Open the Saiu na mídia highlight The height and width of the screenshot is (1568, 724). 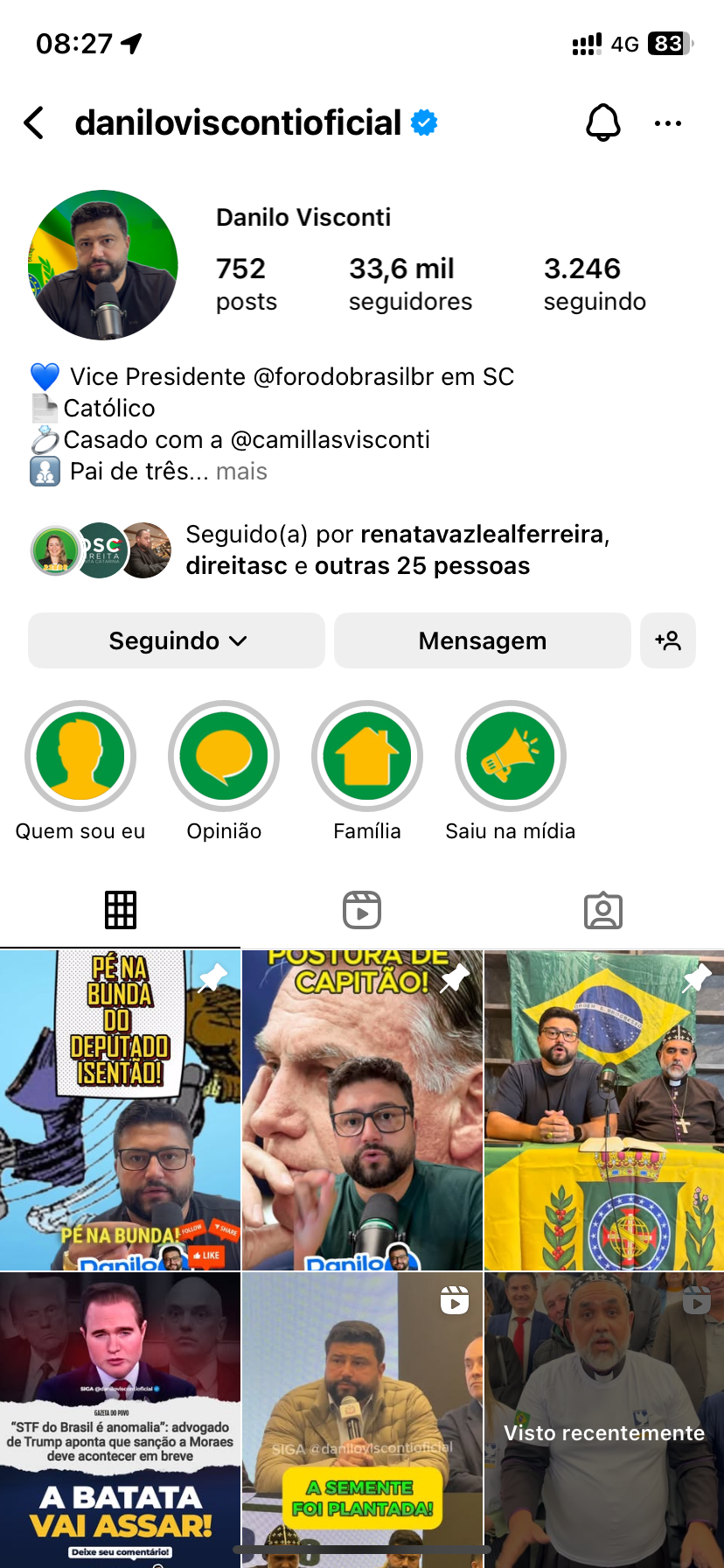pos(511,757)
